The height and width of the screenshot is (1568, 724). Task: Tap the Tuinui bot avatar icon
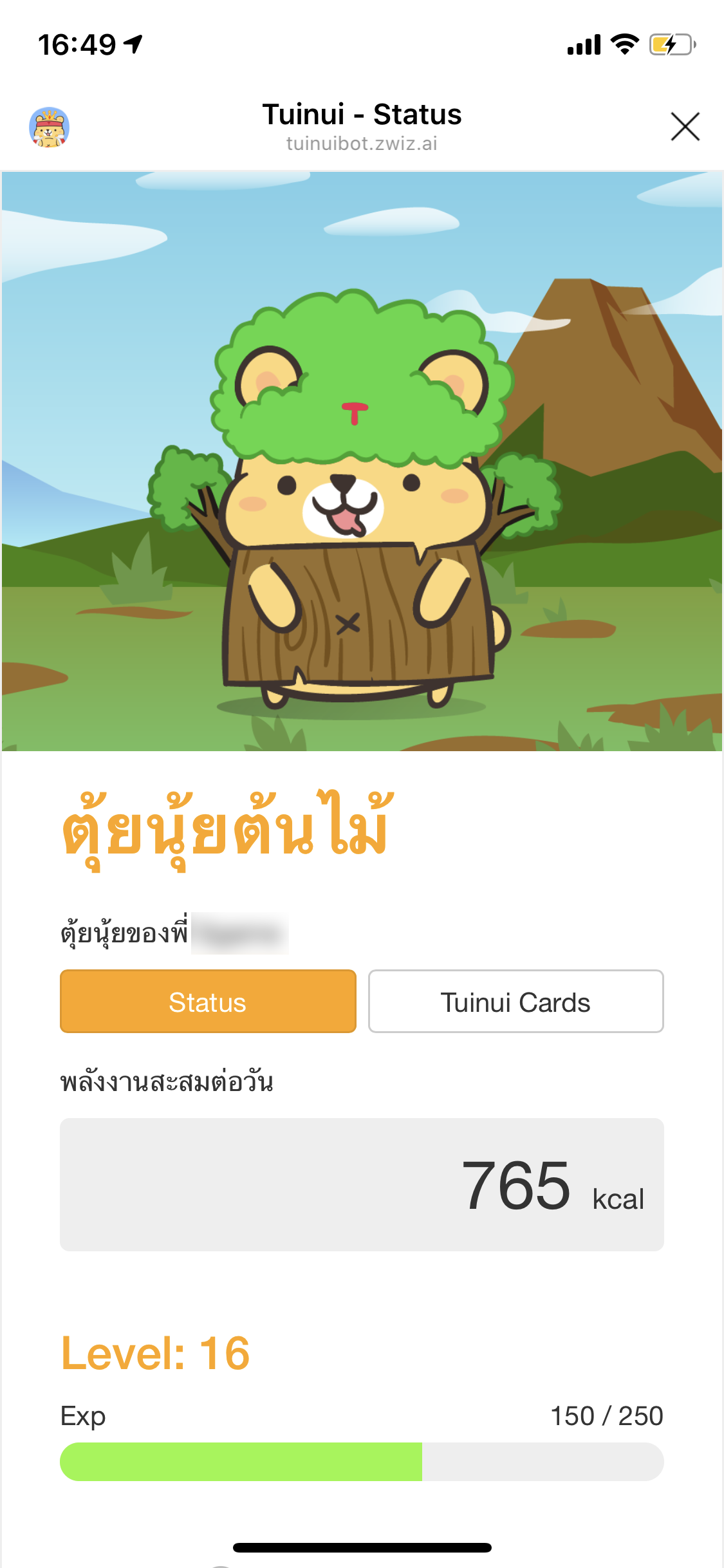(x=49, y=127)
